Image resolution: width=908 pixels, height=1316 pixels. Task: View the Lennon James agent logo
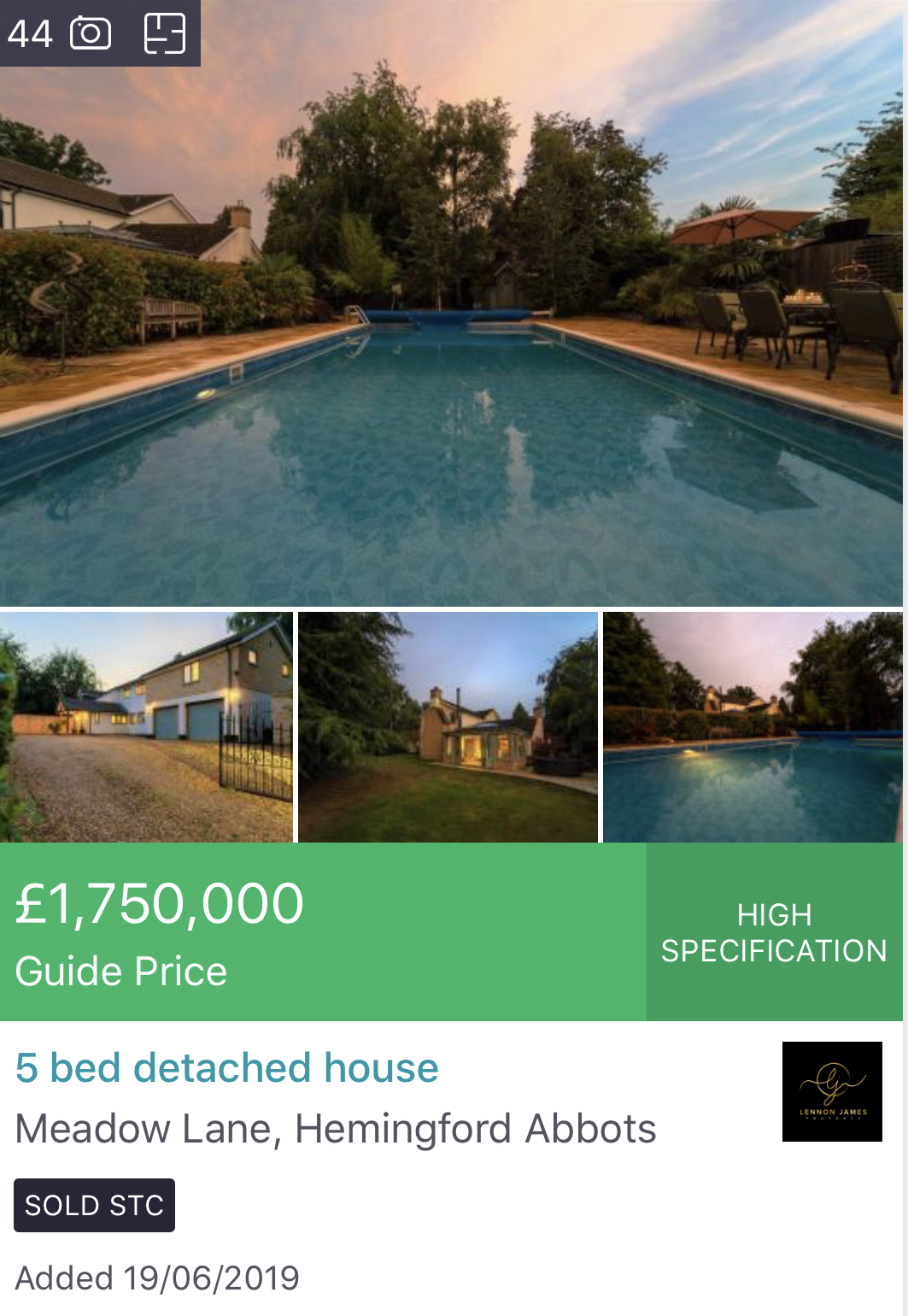pyautogui.click(x=832, y=1091)
